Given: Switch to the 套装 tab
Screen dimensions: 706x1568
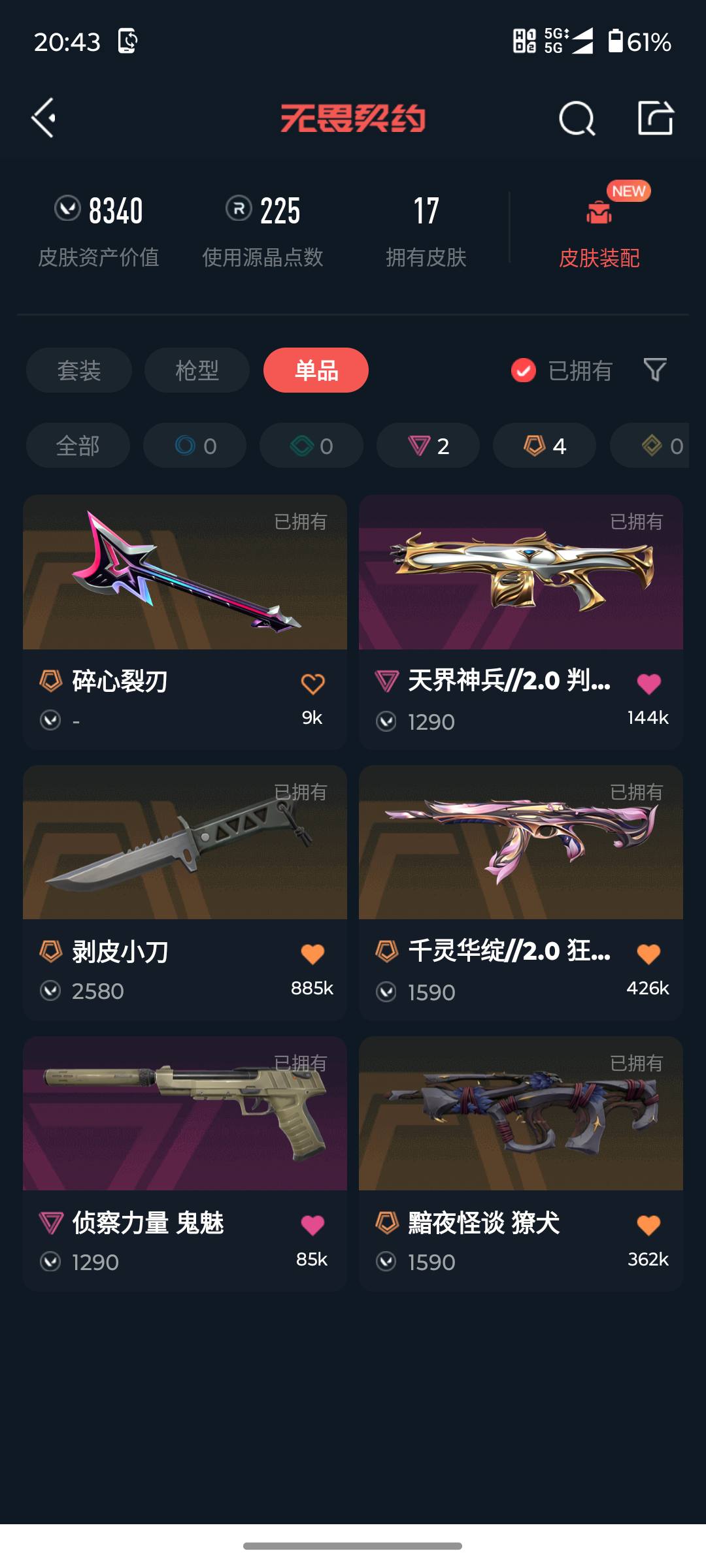Looking at the screenshot, I should [x=79, y=370].
